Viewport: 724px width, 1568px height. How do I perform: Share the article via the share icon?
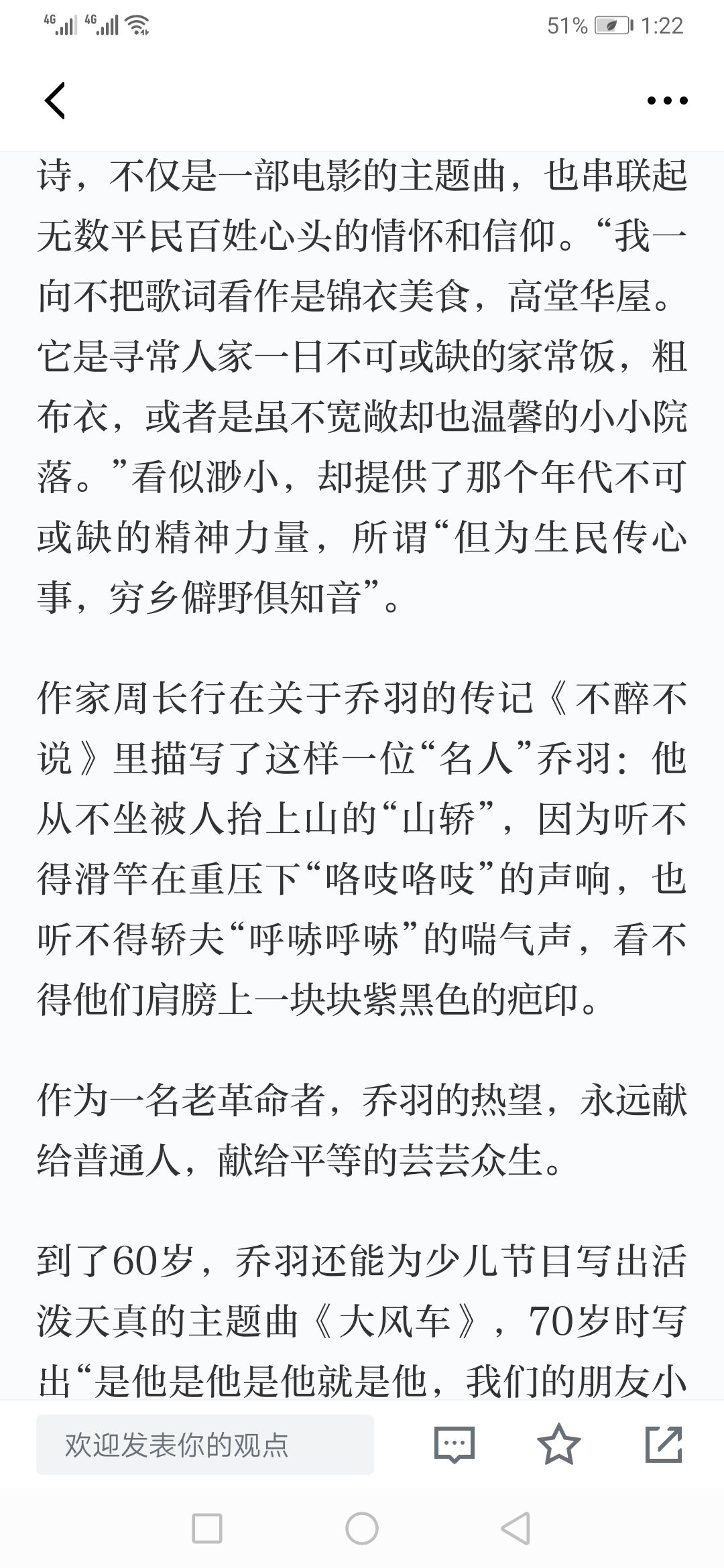(x=664, y=1444)
